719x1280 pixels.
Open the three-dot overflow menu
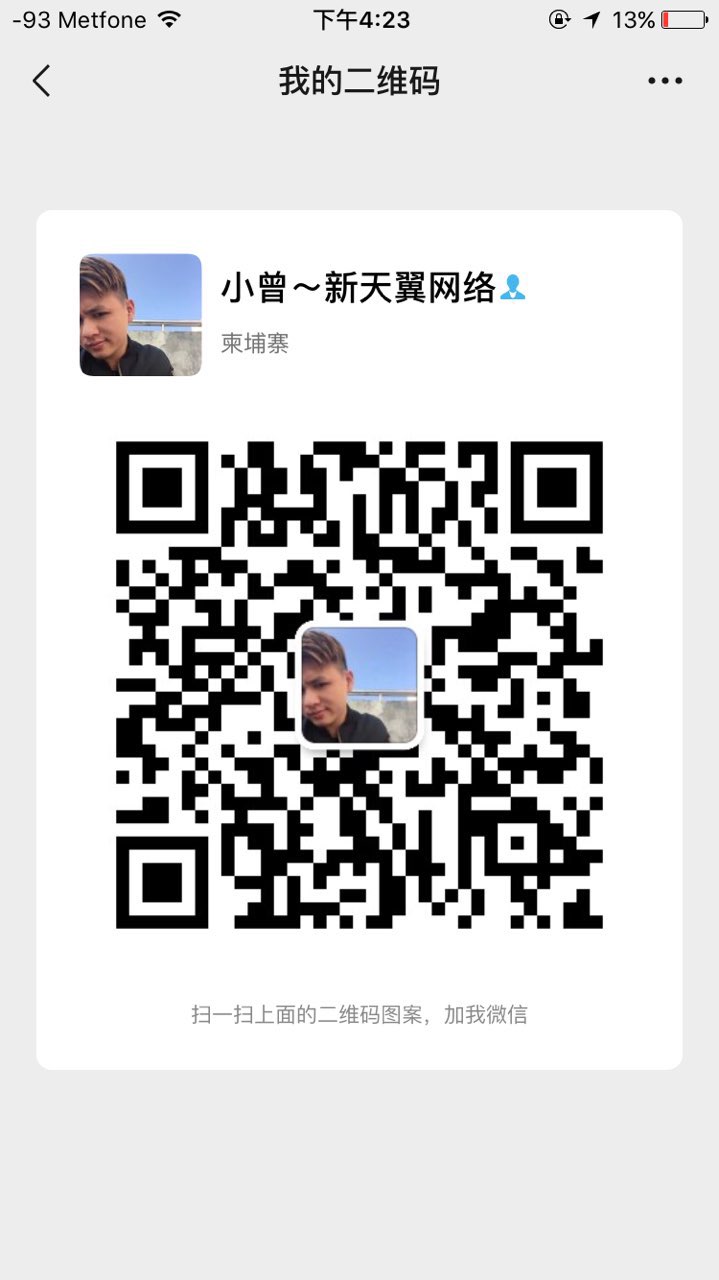pyautogui.click(x=664, y=81)
